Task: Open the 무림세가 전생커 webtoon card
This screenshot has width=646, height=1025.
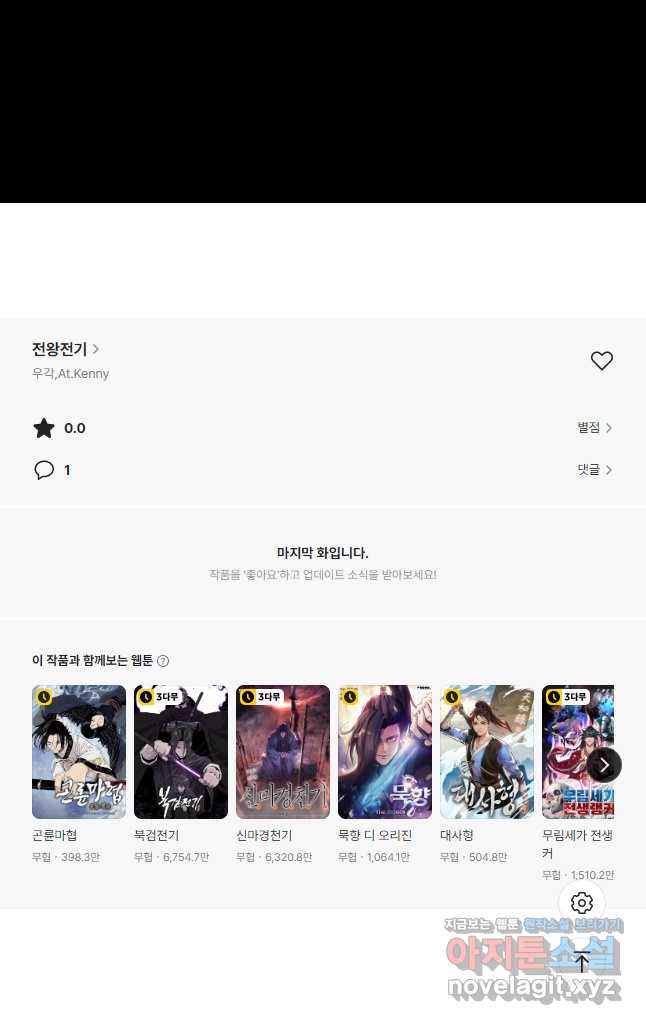Action: coord(578,752)
